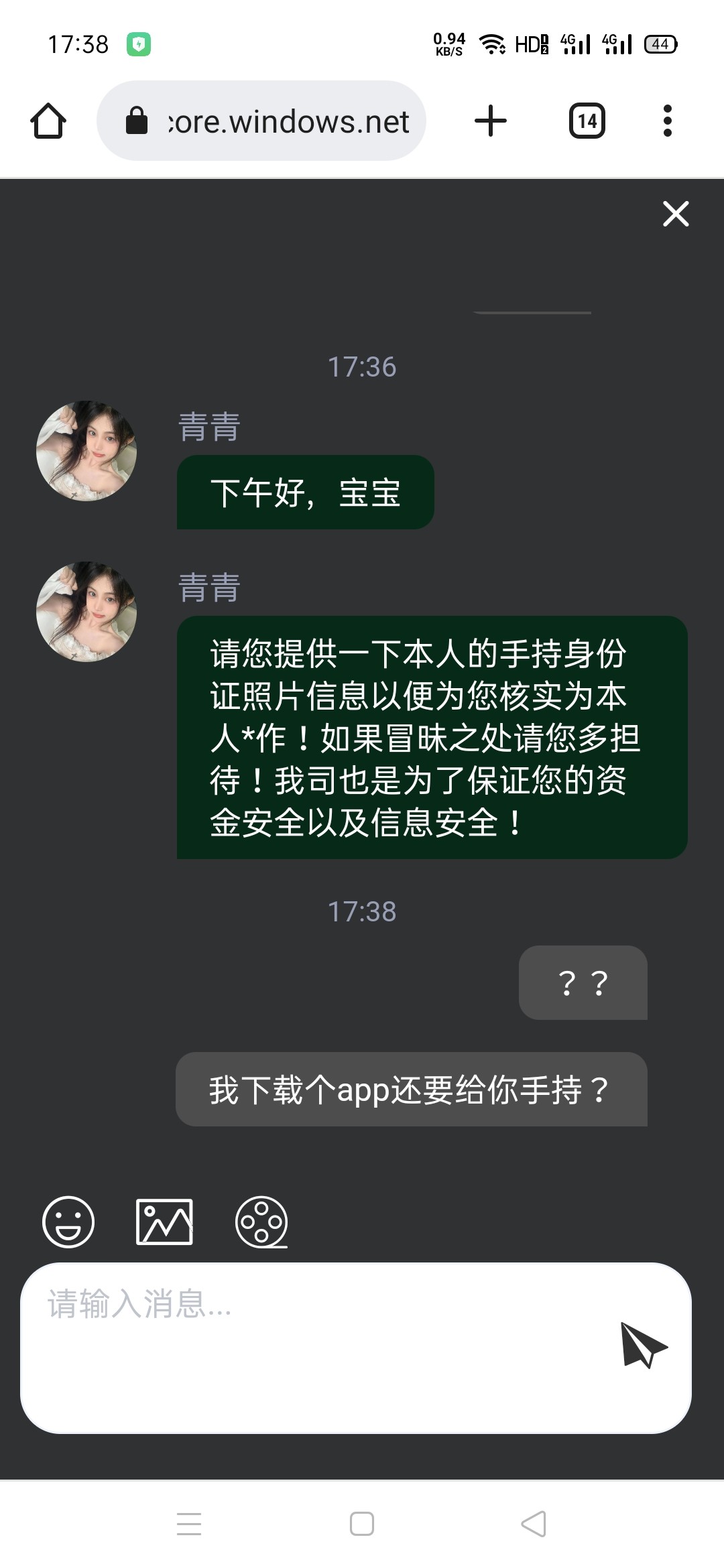The height and width of the screenshot is (1568, 724).
Task: Send the message with the paper plane
Action: point(644,1344)
